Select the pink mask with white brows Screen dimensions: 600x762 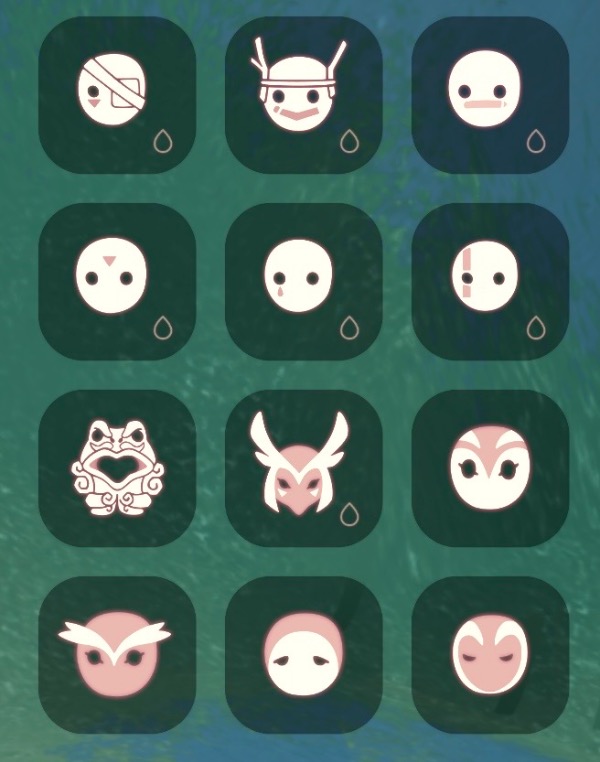pyautogui.click(x=112, y=652)
